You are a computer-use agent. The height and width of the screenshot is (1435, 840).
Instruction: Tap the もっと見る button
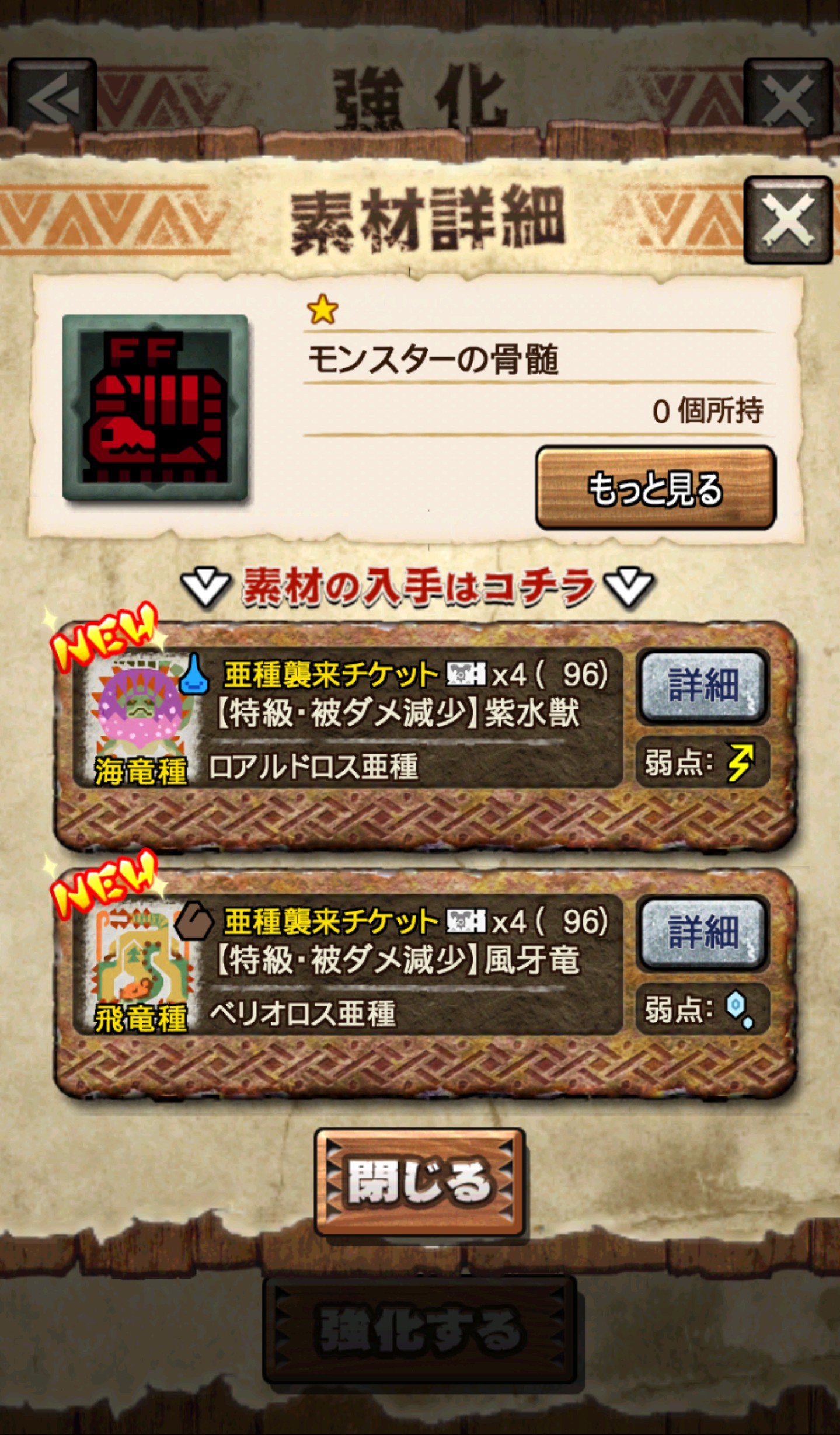[x=655, y=488]
